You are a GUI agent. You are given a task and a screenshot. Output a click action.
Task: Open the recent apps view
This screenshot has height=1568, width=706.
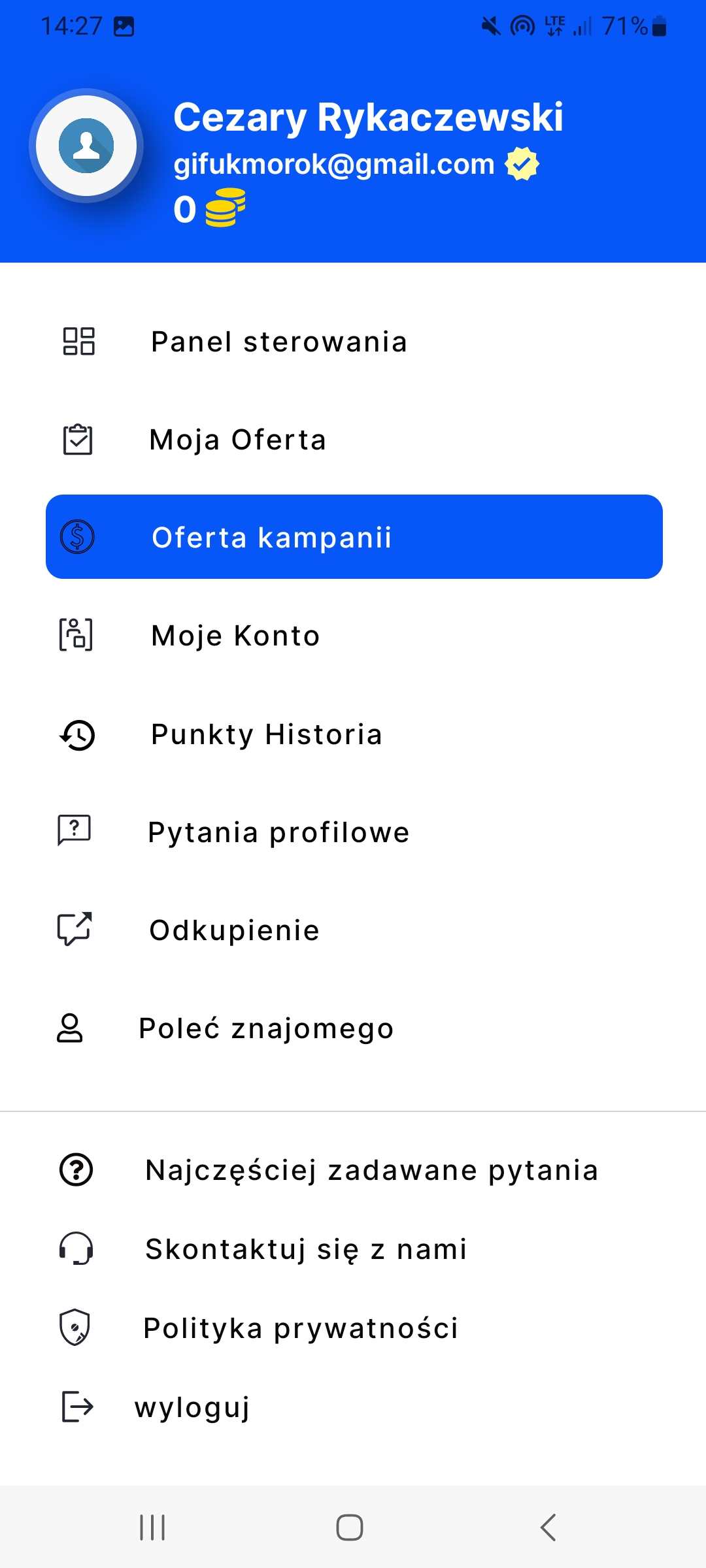point(152,1527)
